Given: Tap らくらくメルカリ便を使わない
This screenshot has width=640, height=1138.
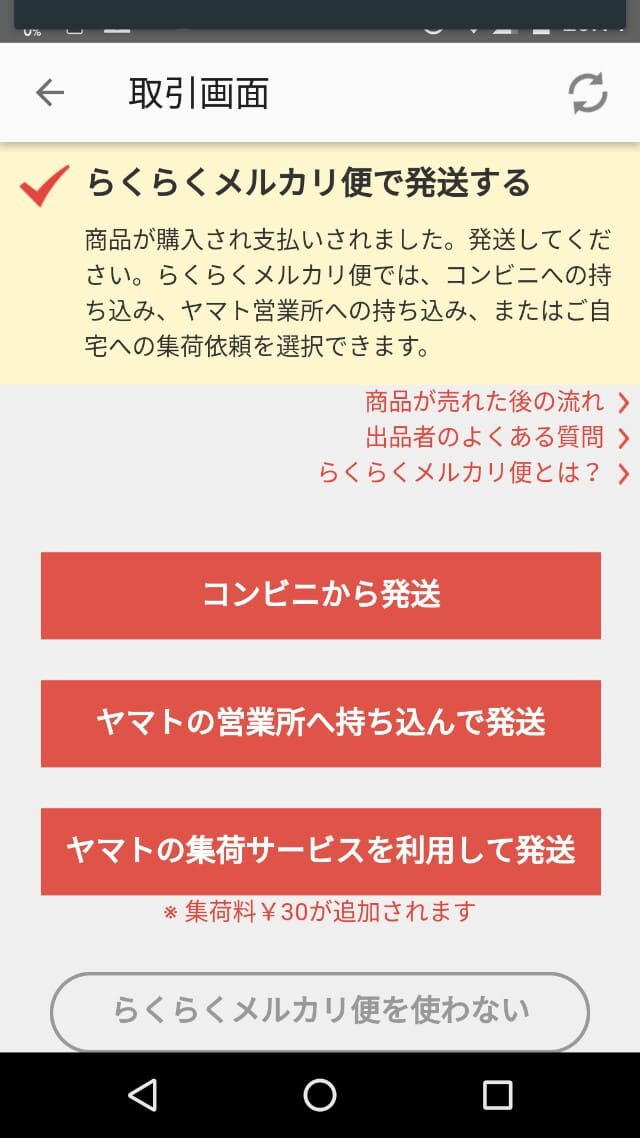Looking at the screenshot, I should point(320,1011).
